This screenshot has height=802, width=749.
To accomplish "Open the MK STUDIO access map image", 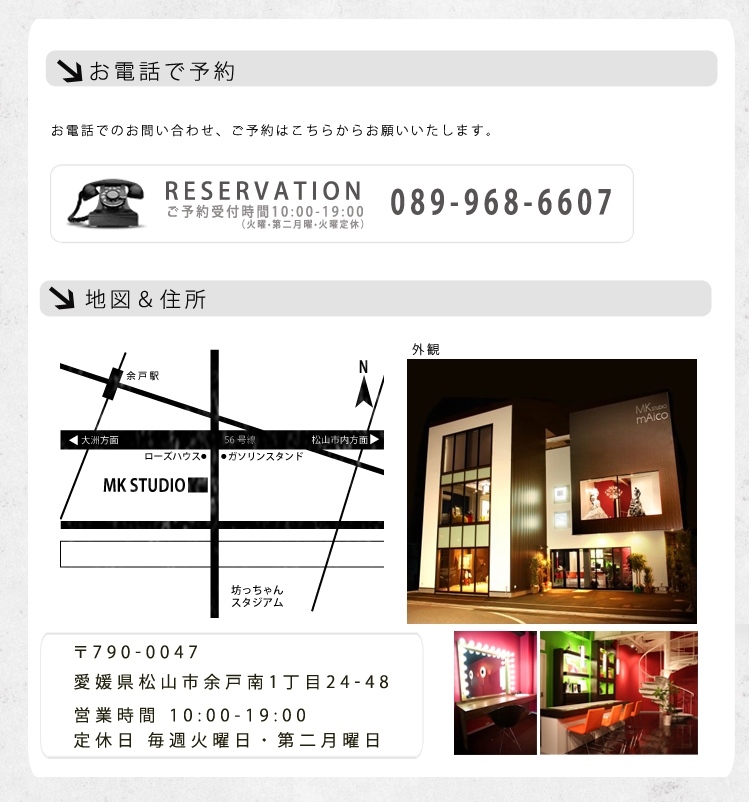I will pyautogui.click(x=222, y=483).
